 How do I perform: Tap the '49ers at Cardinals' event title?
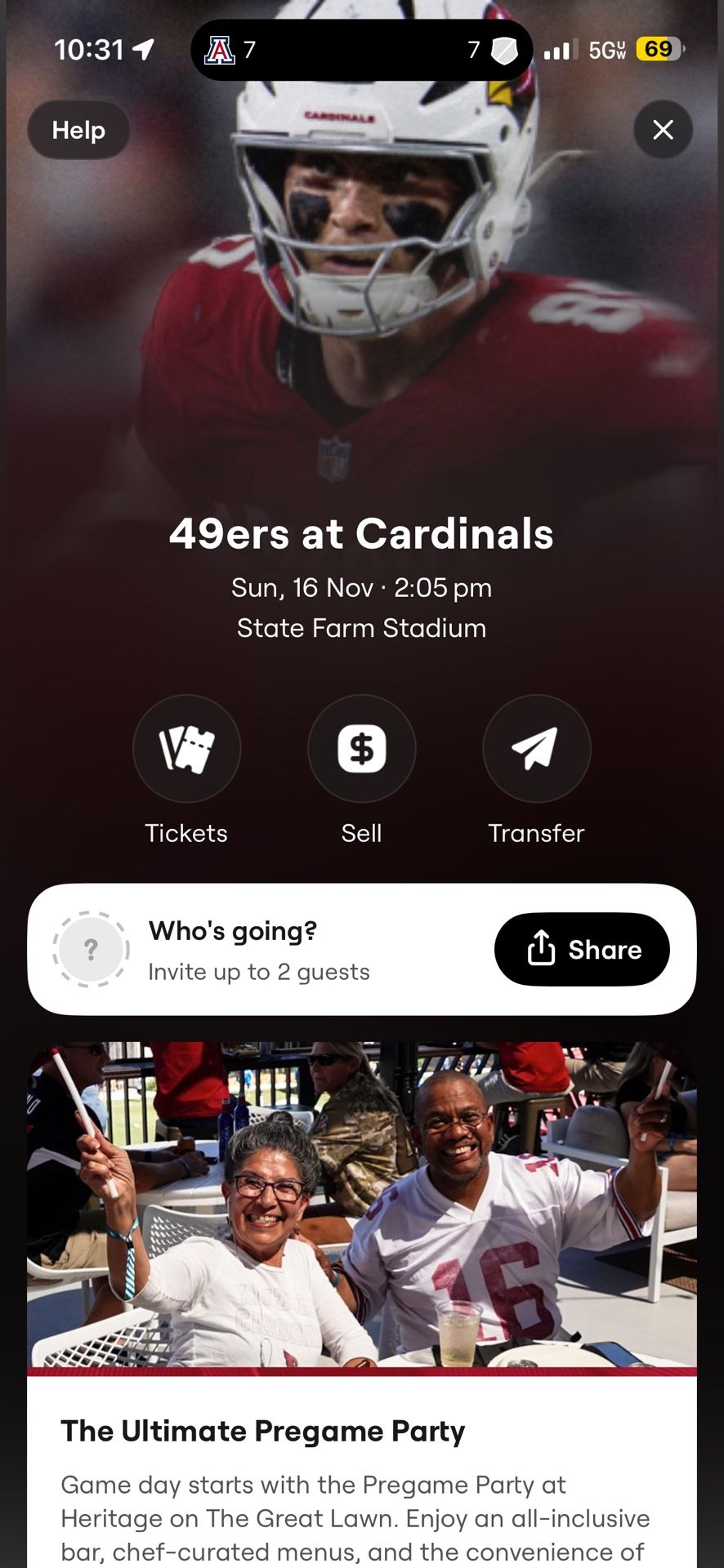tap(362, 534)
